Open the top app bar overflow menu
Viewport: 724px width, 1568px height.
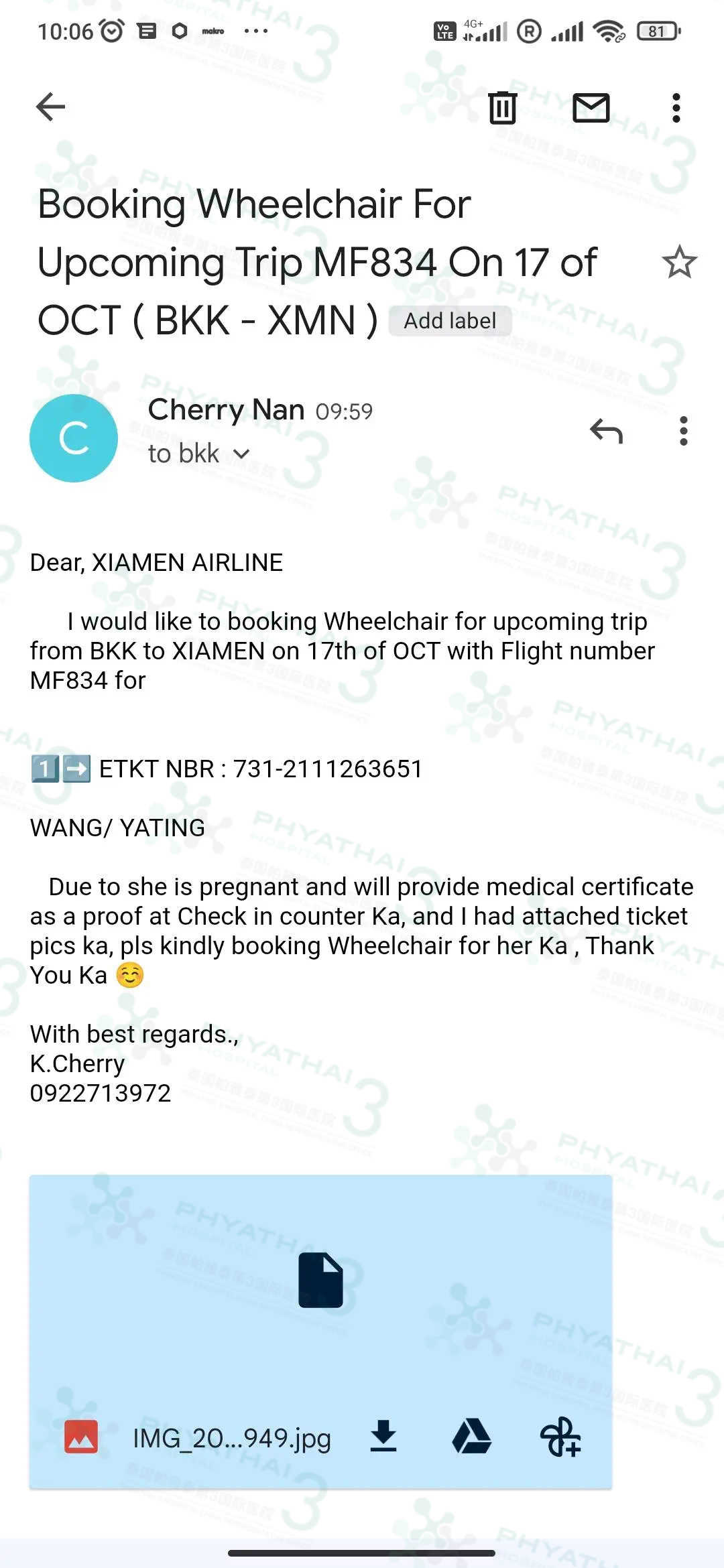(676, 107)
